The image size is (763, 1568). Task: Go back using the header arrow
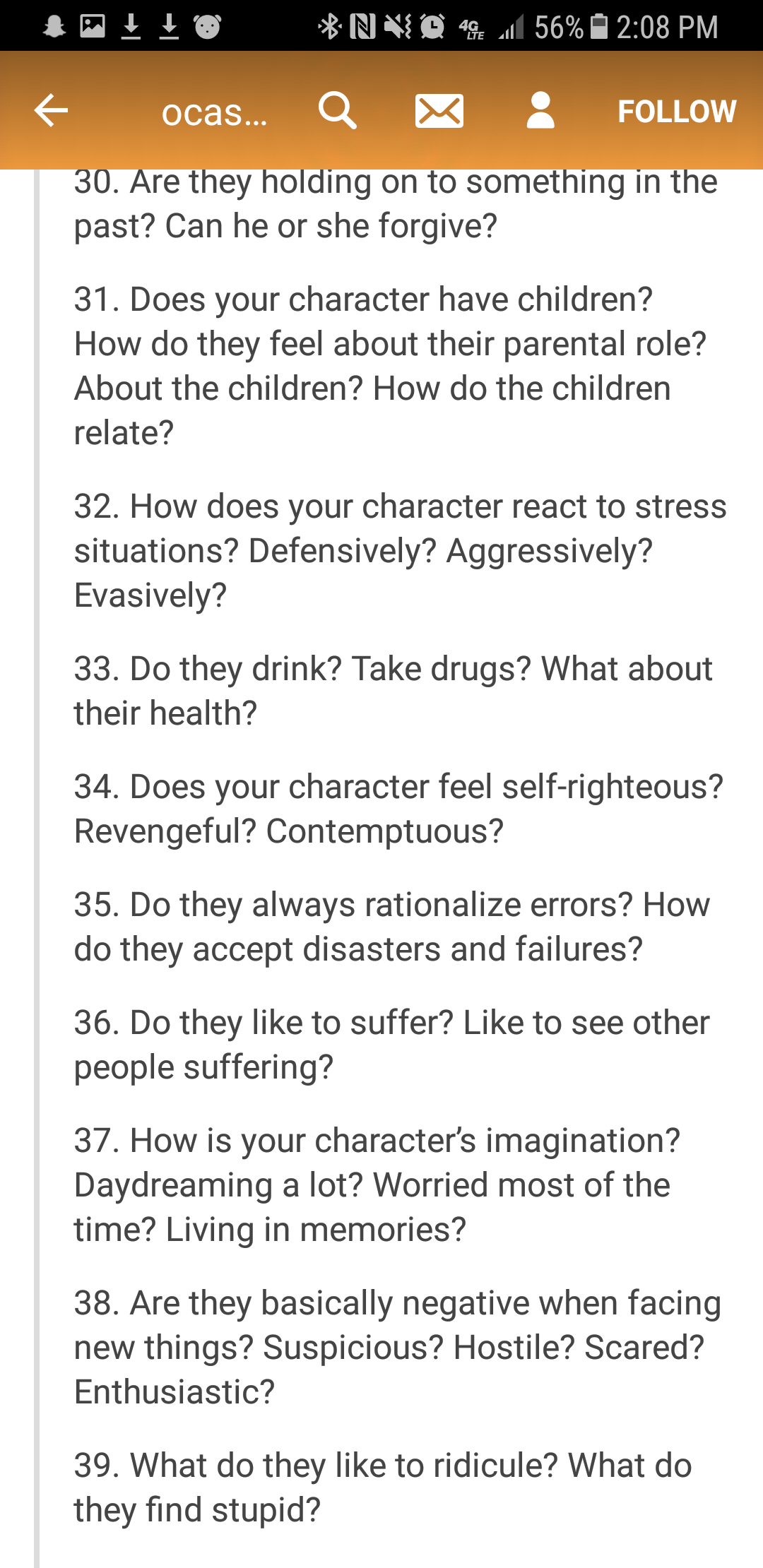tap(51, 111)
